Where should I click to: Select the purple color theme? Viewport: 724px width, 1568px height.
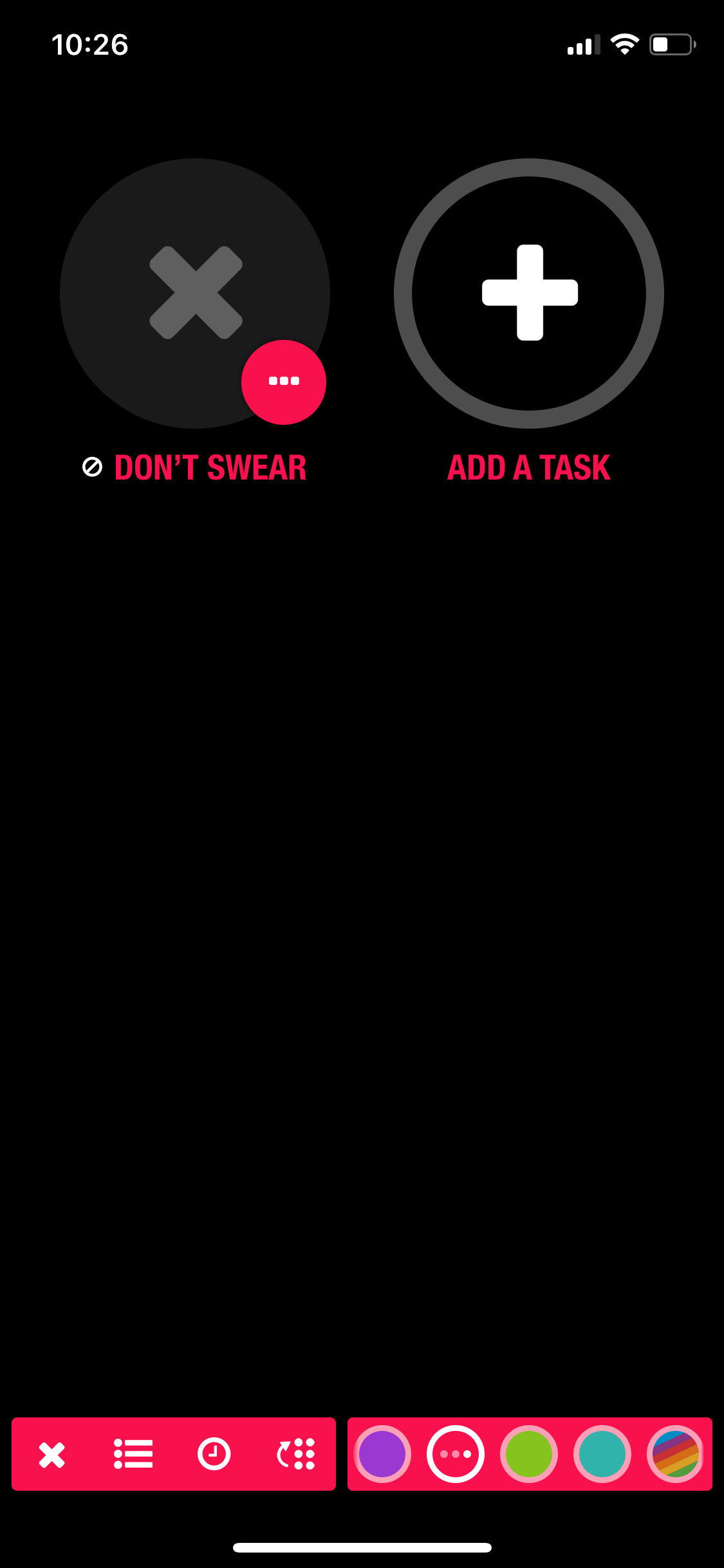tap(382, 1454)
